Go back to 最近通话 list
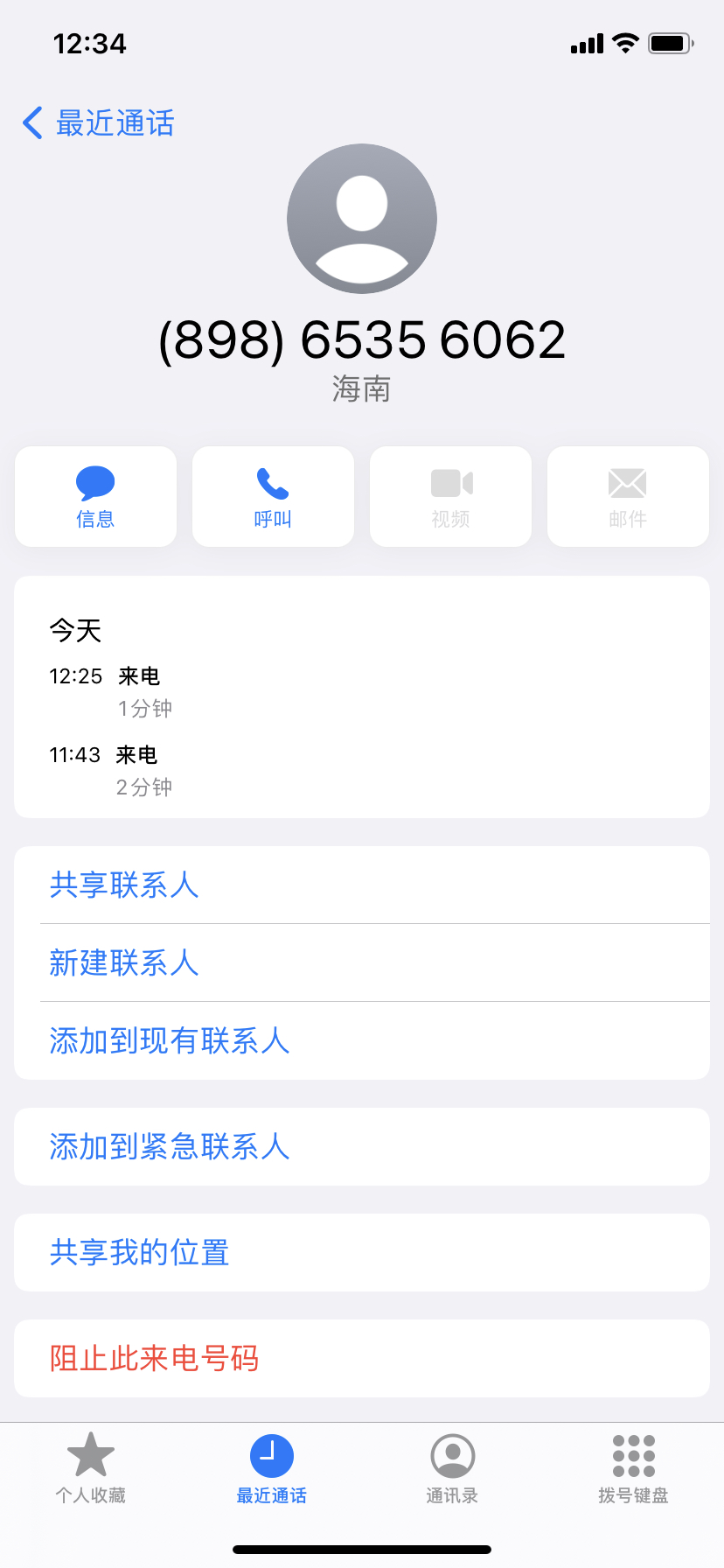This screenshot has width=724, height=1568. [98, 123]
